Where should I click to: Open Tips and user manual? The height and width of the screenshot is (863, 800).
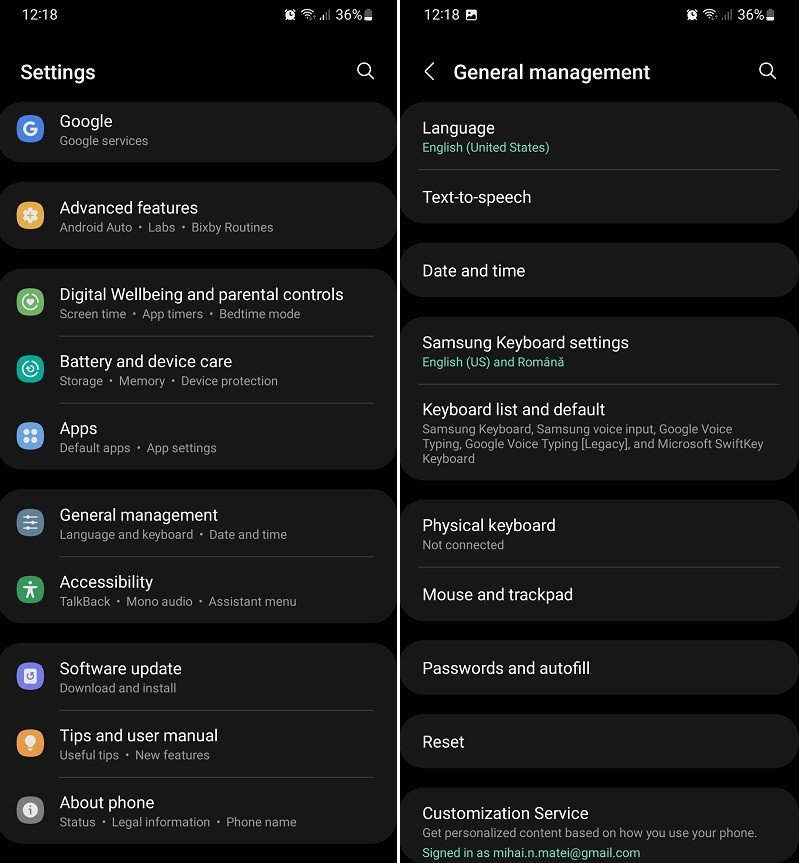point(198,744)
